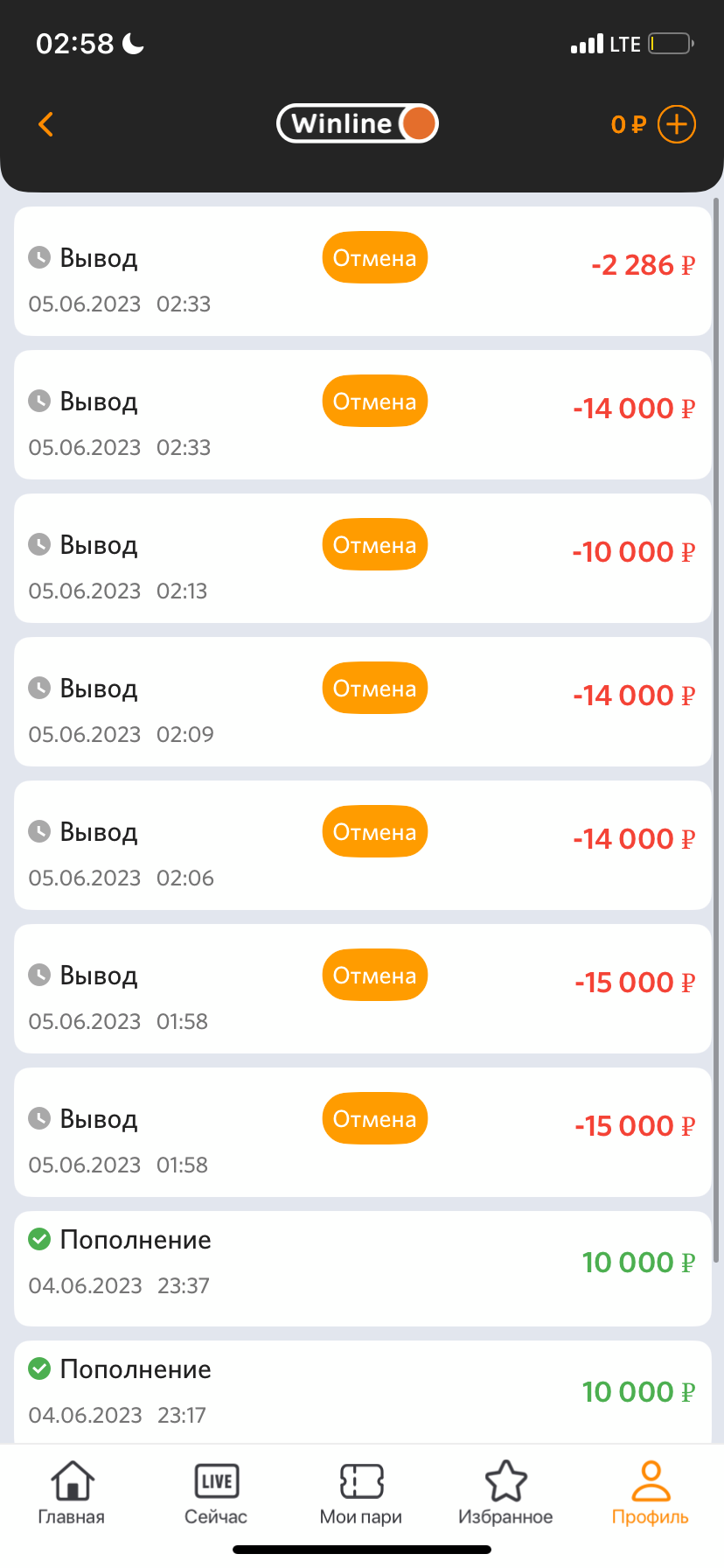Screen dimensions: 724x1568
Task: Open the Мои пари tab
Action: pos(361,1494)
